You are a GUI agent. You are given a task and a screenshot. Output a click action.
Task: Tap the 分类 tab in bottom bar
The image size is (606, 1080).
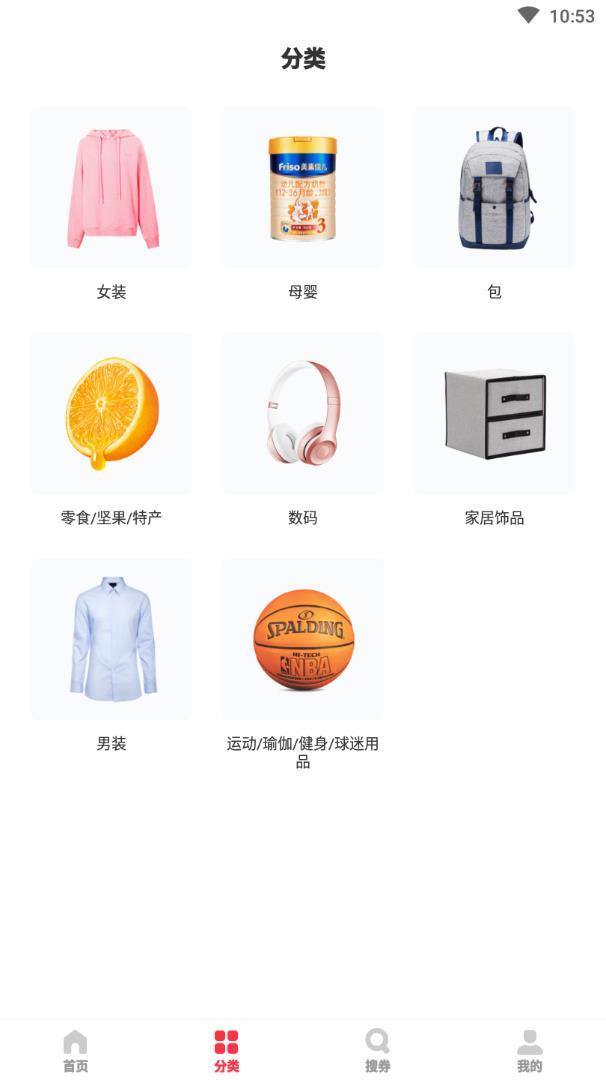click(x=227, y=1051)
